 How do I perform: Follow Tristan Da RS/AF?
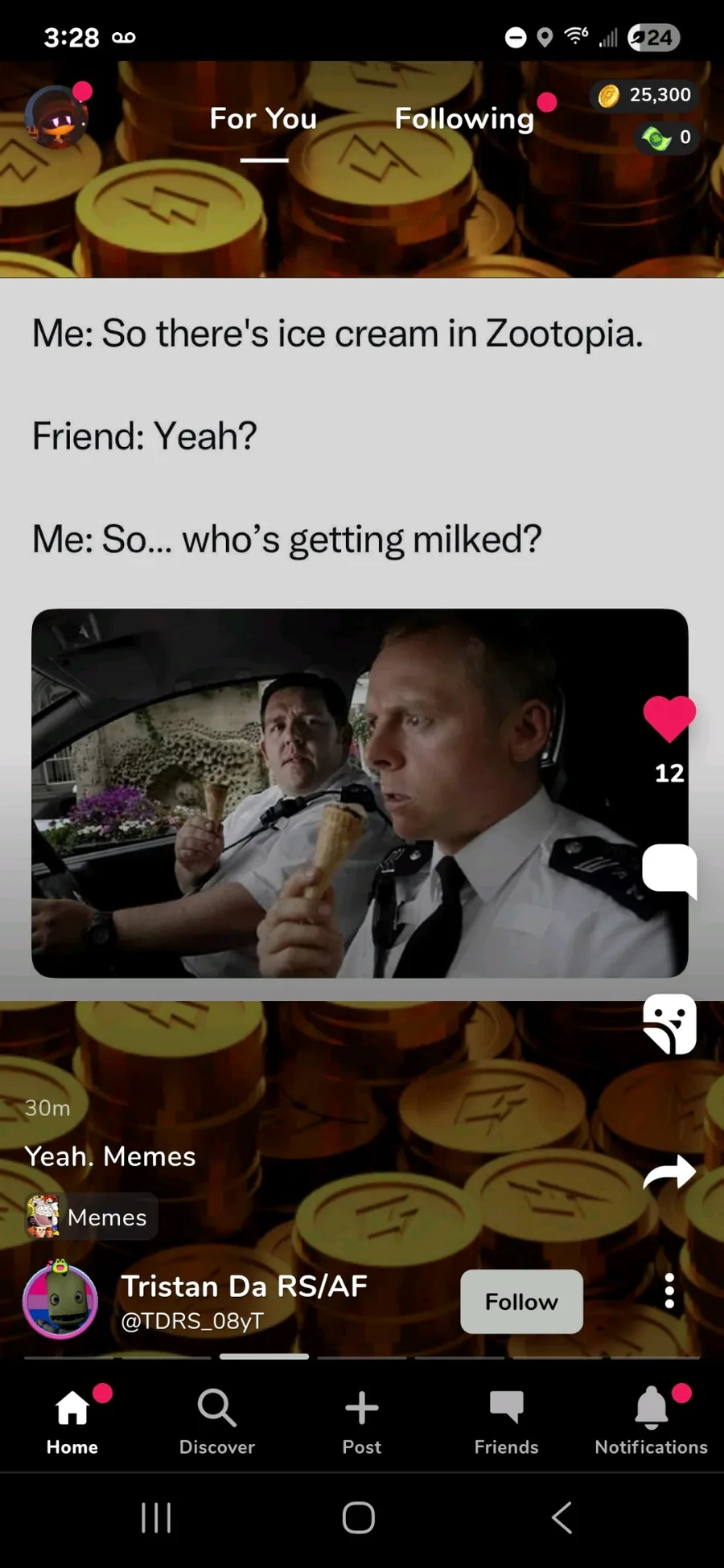pos(521,1301)
